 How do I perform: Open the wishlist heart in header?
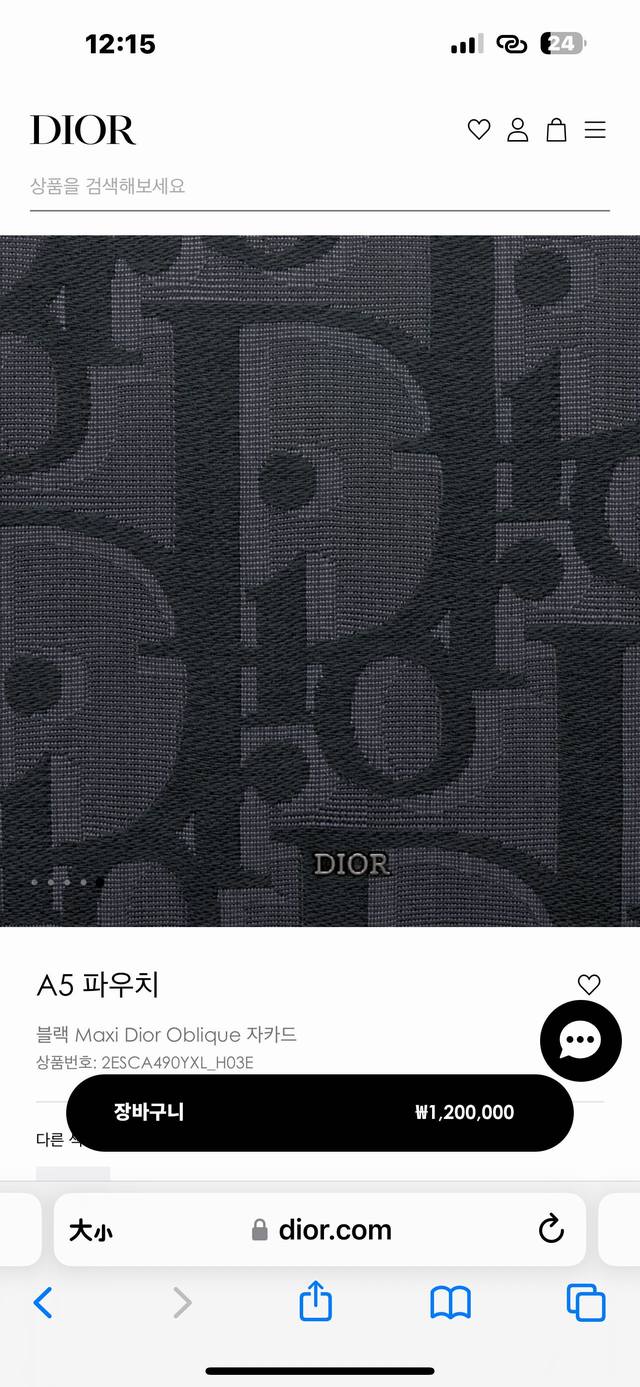pyautogui.click(x=479, y=129)
